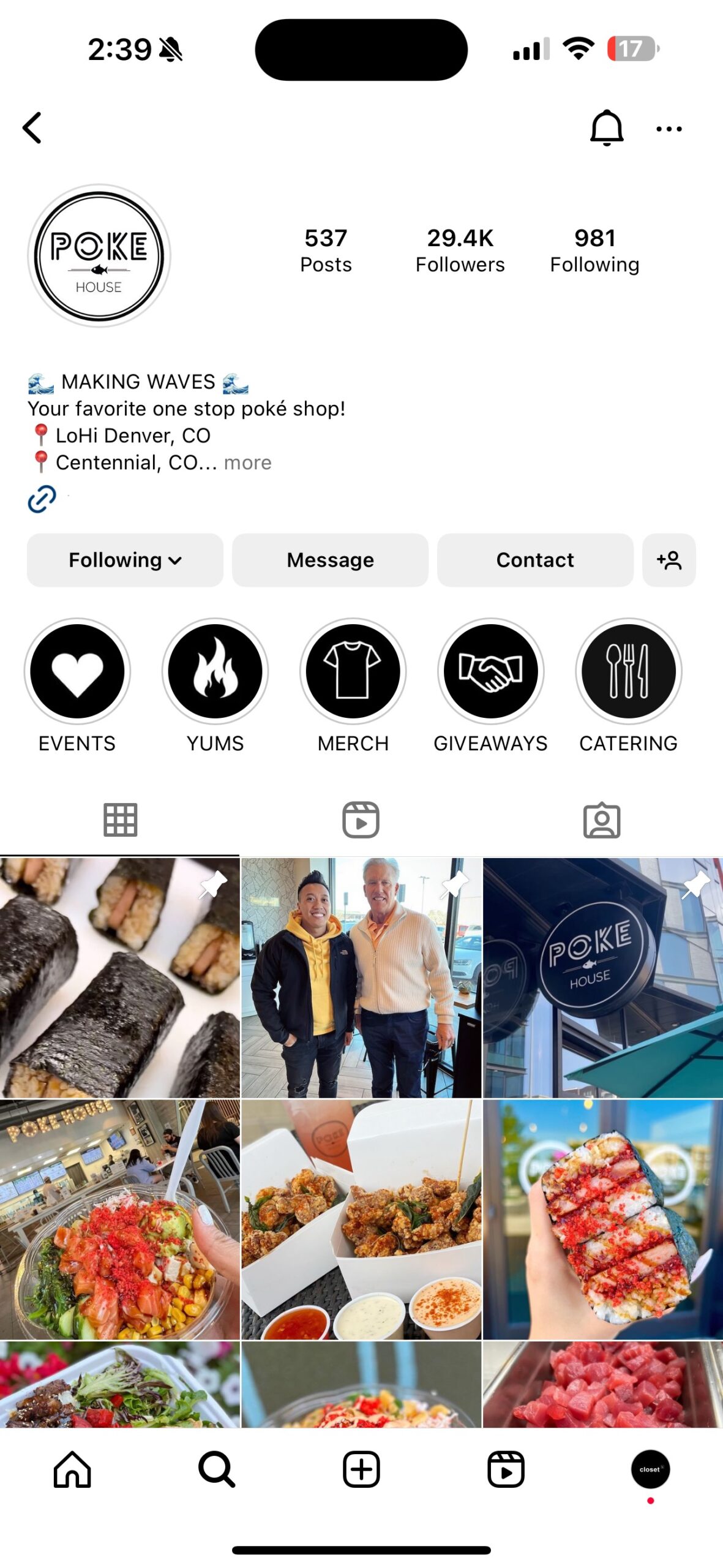Viewport: 723px width, 1568px height.
Task: Tap the Message button
Action: (329, 559)
